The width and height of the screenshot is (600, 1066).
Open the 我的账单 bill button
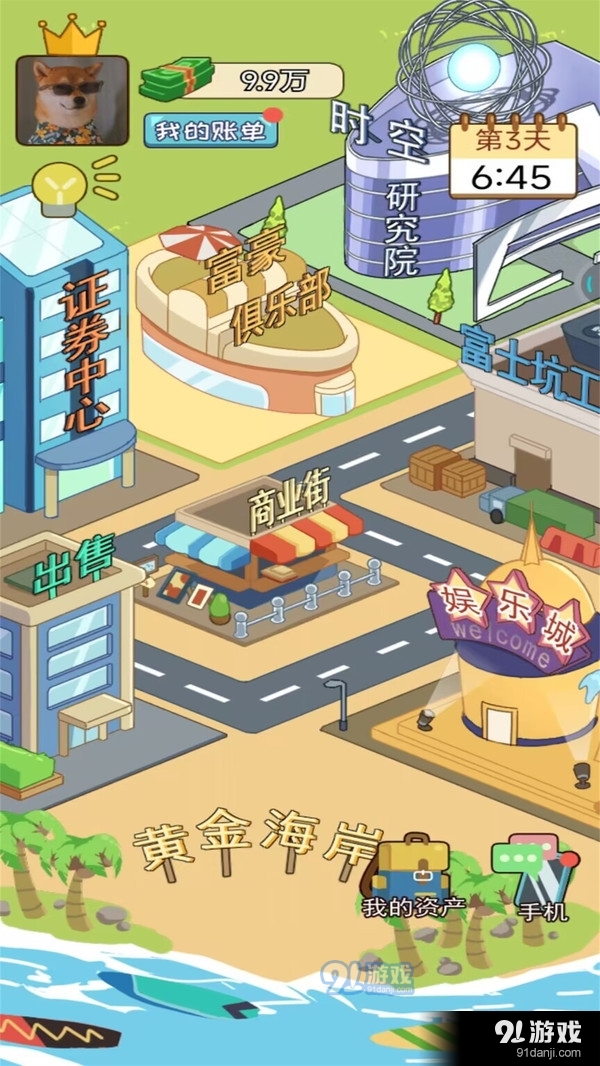coord(211,131)
